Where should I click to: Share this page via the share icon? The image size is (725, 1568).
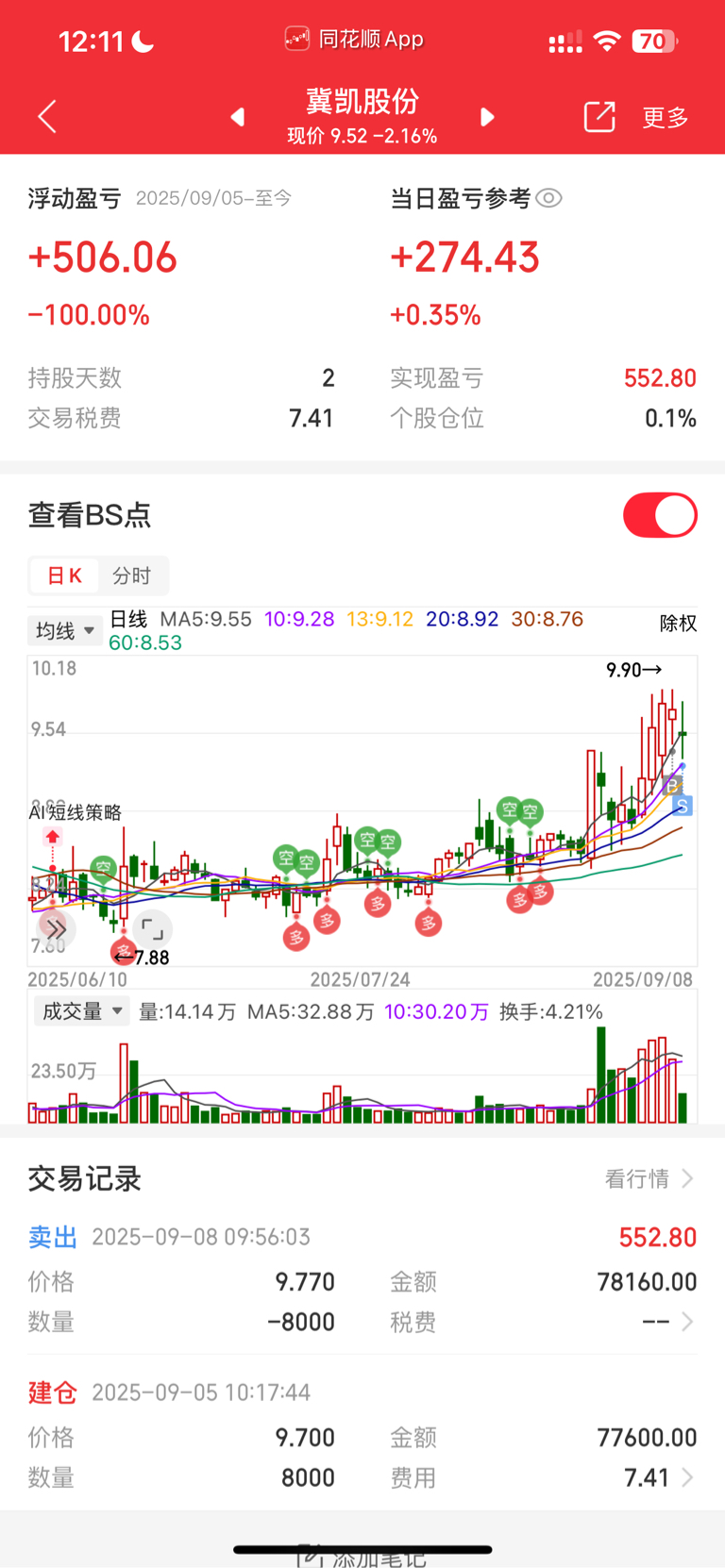click(599, 117)
